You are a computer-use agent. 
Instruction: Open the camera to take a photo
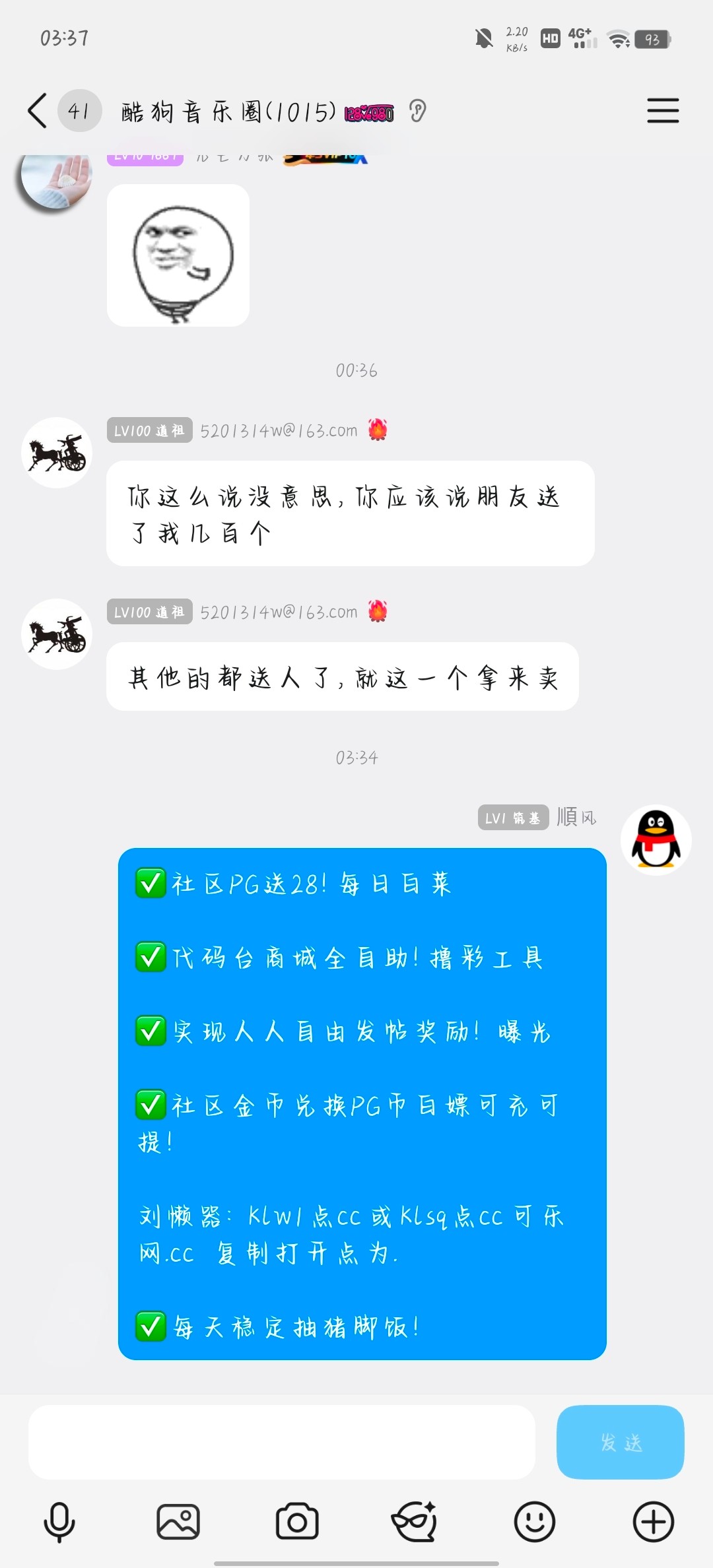click(297, 1522)
